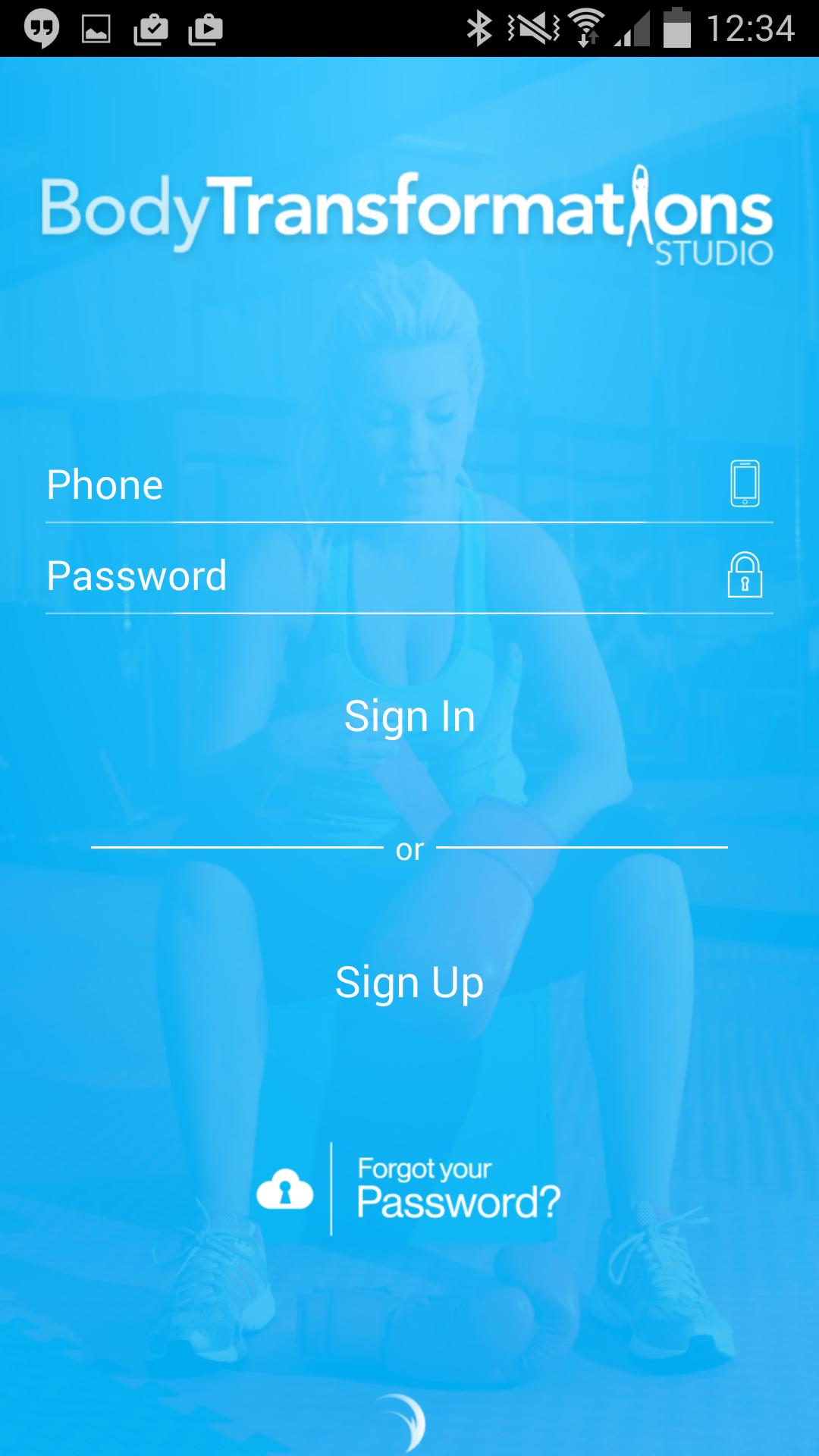Focus the Password field
The image size is (819, 1456).
(379, 576)
